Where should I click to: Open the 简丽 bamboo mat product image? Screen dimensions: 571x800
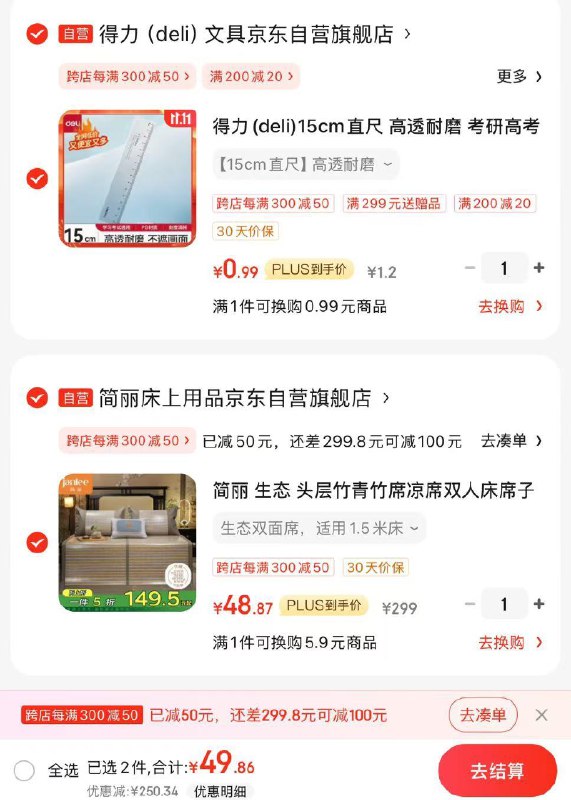click(x=128, y=542)
